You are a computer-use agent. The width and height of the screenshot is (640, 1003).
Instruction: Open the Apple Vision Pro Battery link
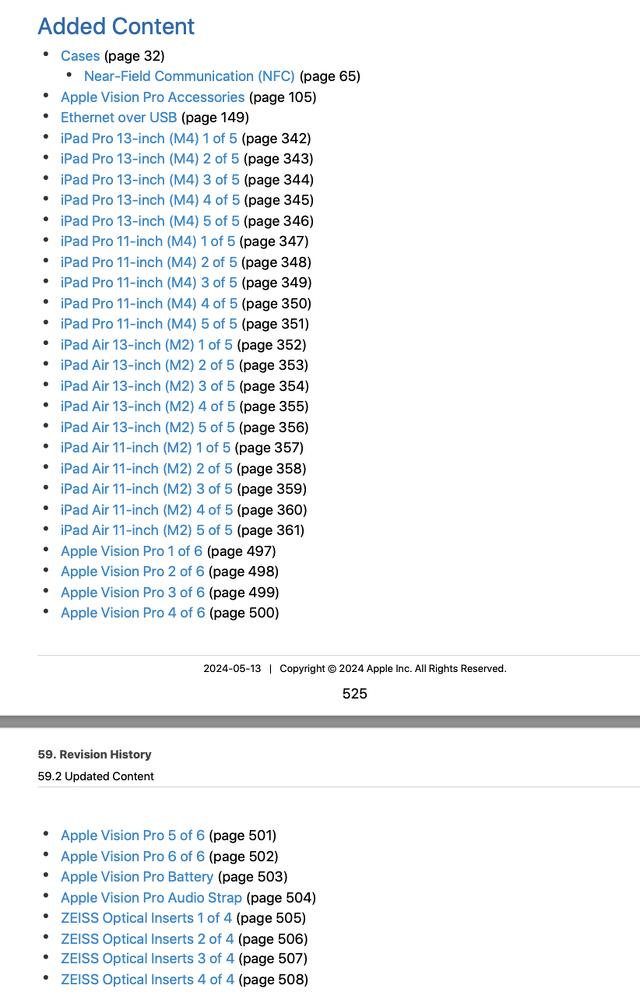click(x=137, y=877)
